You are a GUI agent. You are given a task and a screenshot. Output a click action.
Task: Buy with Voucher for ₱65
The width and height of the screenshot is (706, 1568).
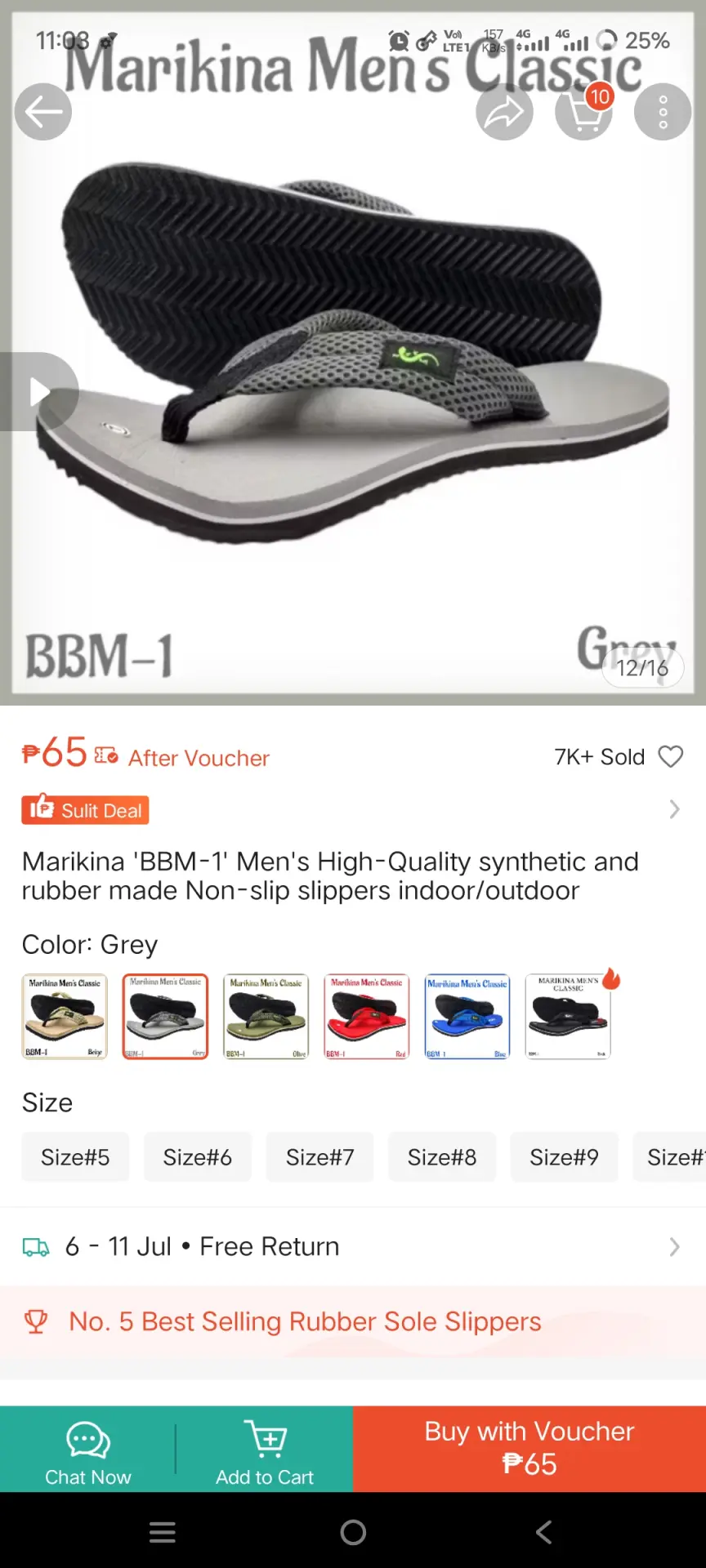coord(529,1450)
